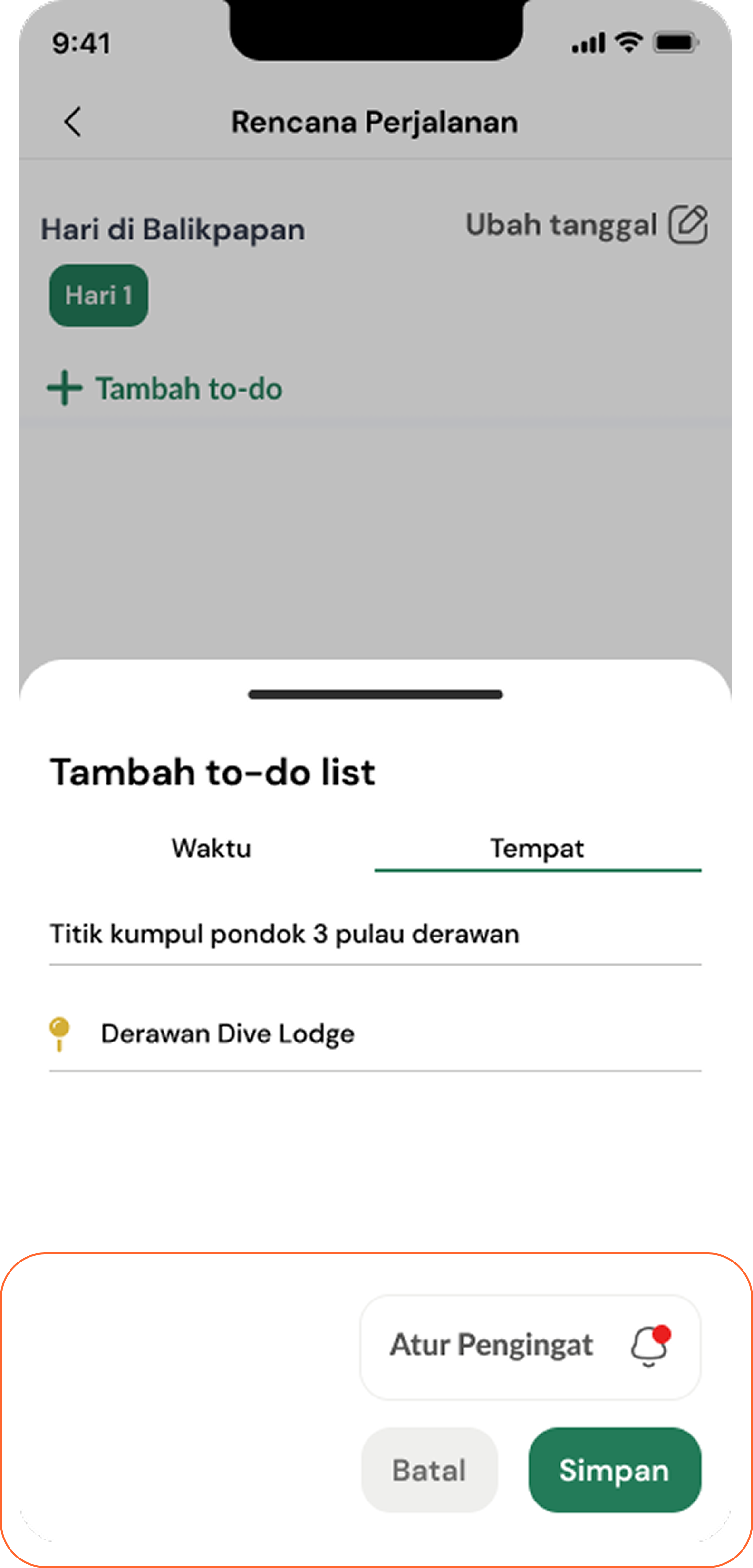Tap Ubah tanggal edit icon

[x=688, y=225]
